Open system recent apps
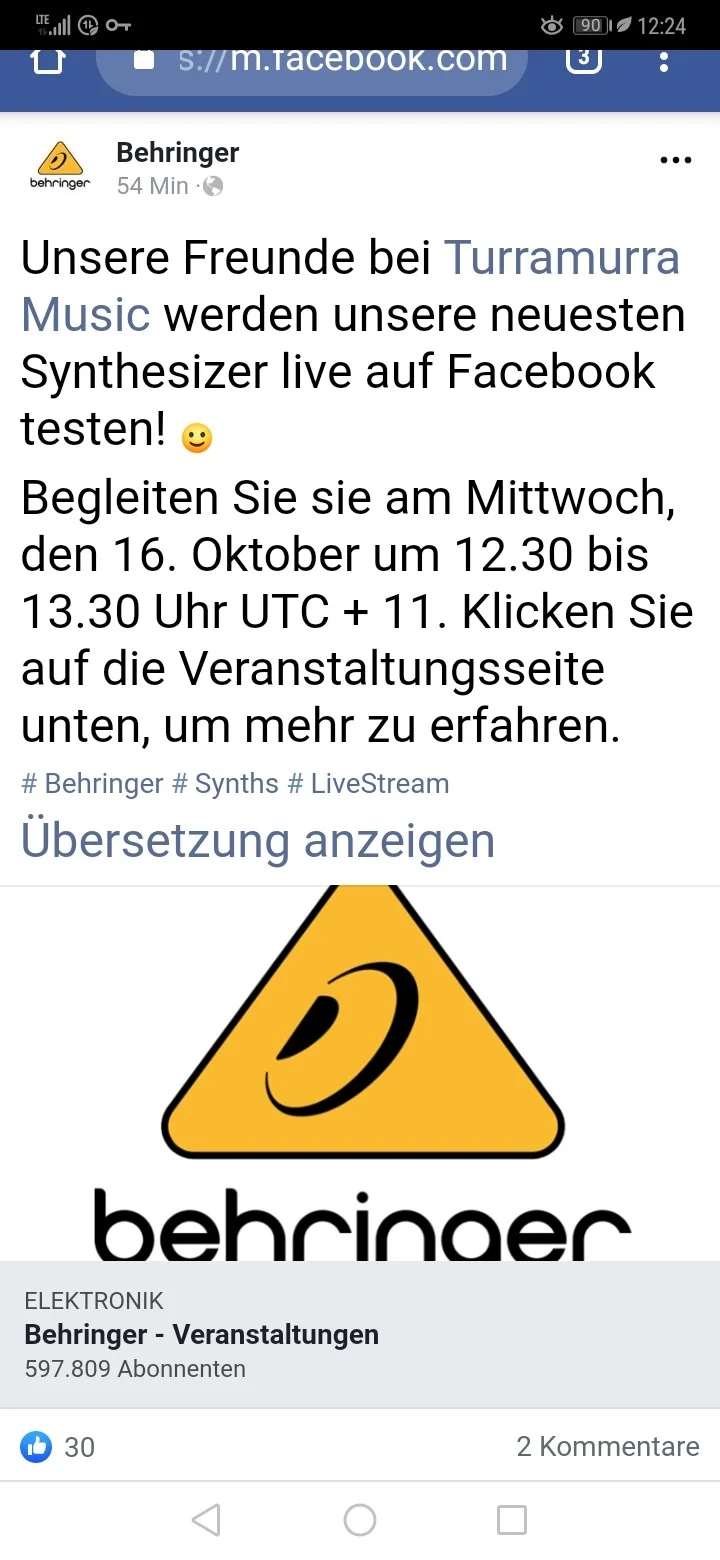The height and width of the screenshot is (1560, 720). click(511, 1520)
